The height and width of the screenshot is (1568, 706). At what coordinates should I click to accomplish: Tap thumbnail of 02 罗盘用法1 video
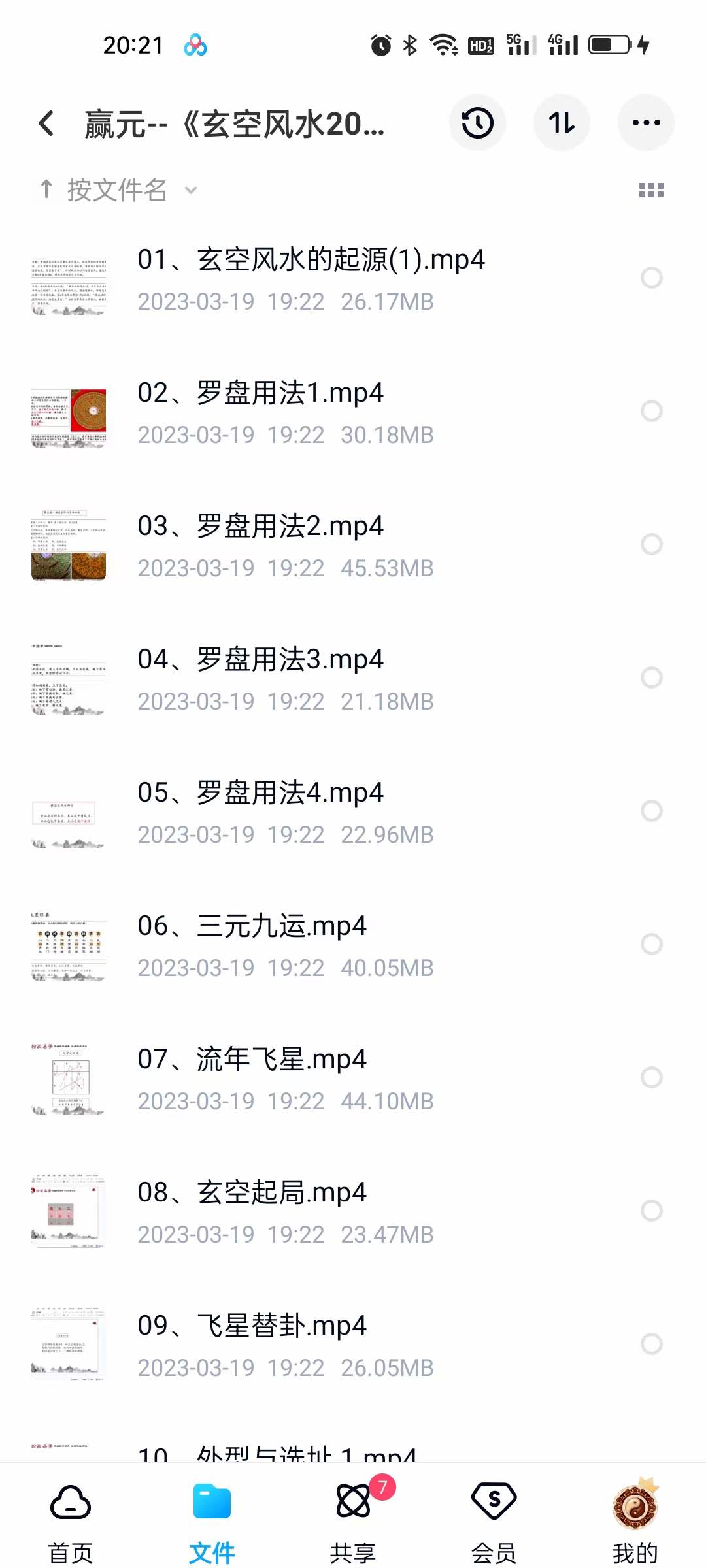pos(67,418)
